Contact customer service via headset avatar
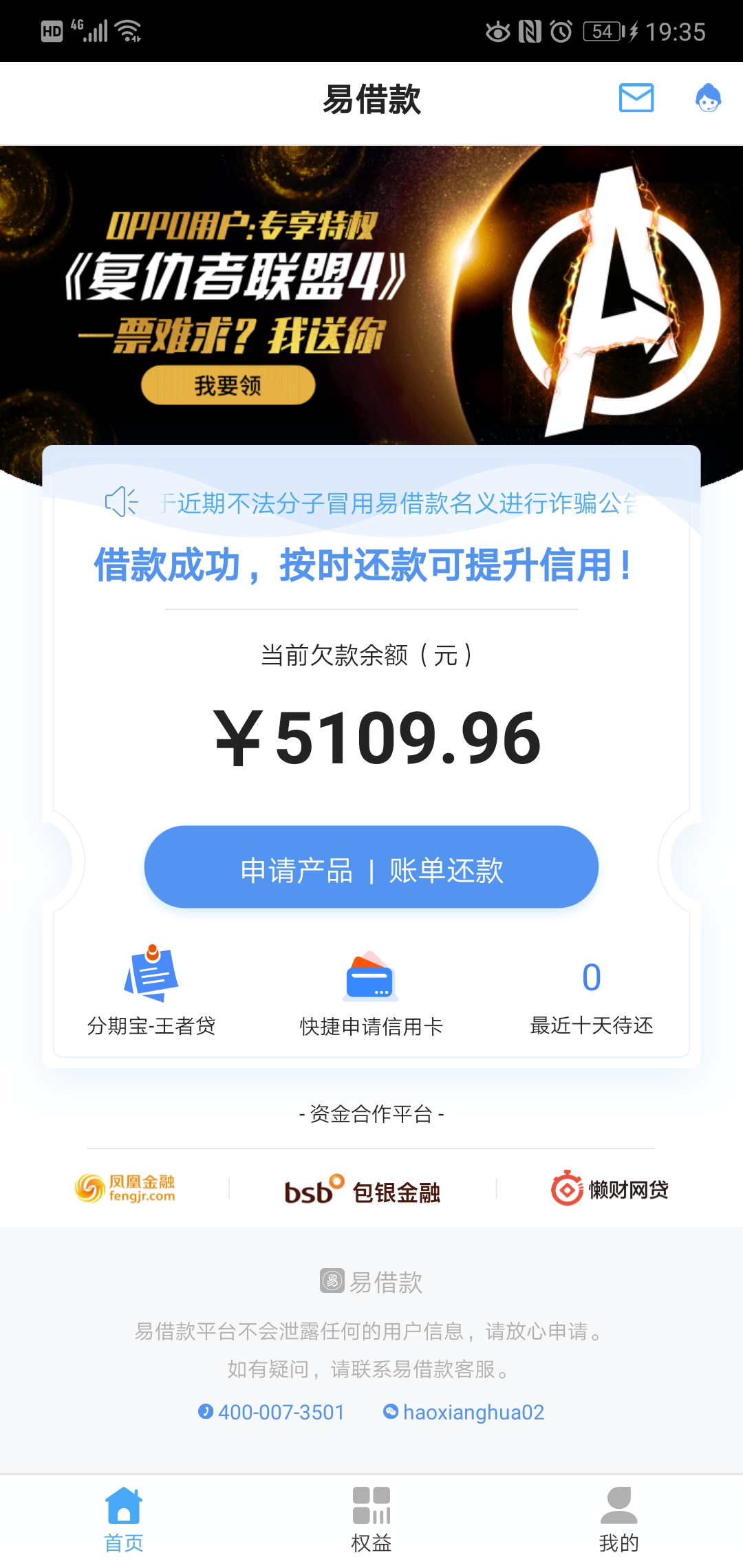The height and width of the screenshot is (1568, 743). [708, 98]
